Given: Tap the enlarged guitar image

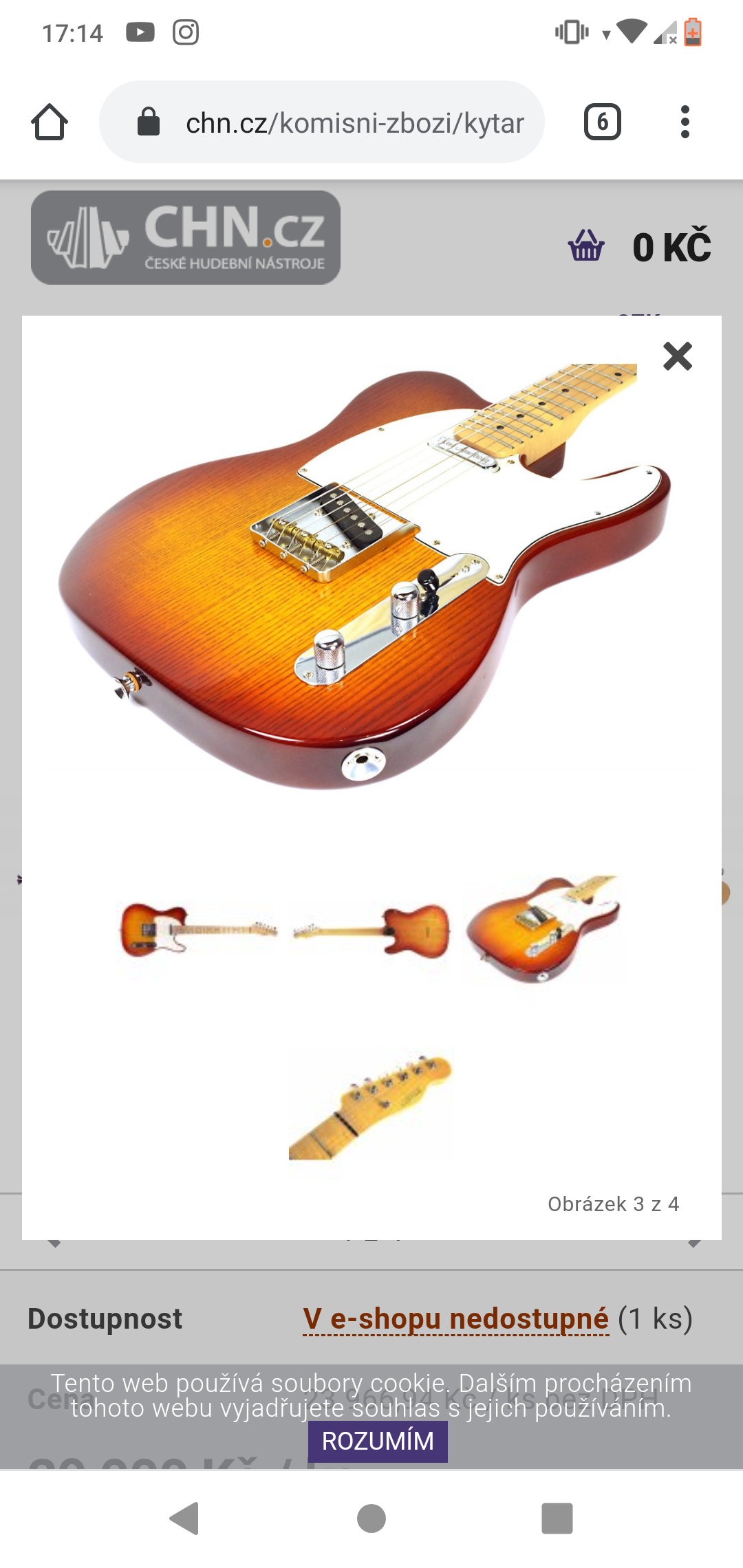Looking at the screenshot, I should 365,578.
